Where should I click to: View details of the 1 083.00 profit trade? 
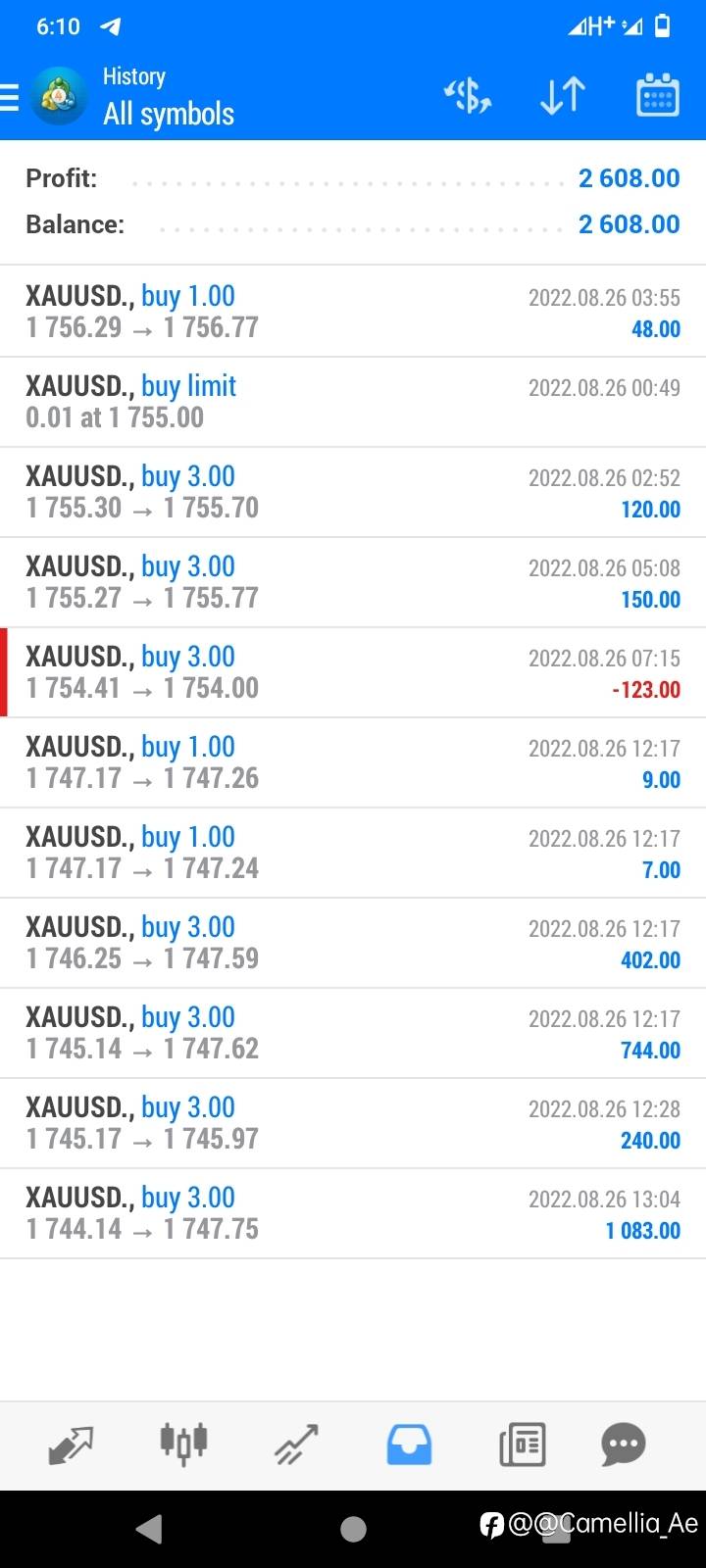[x=353, y=1213]
